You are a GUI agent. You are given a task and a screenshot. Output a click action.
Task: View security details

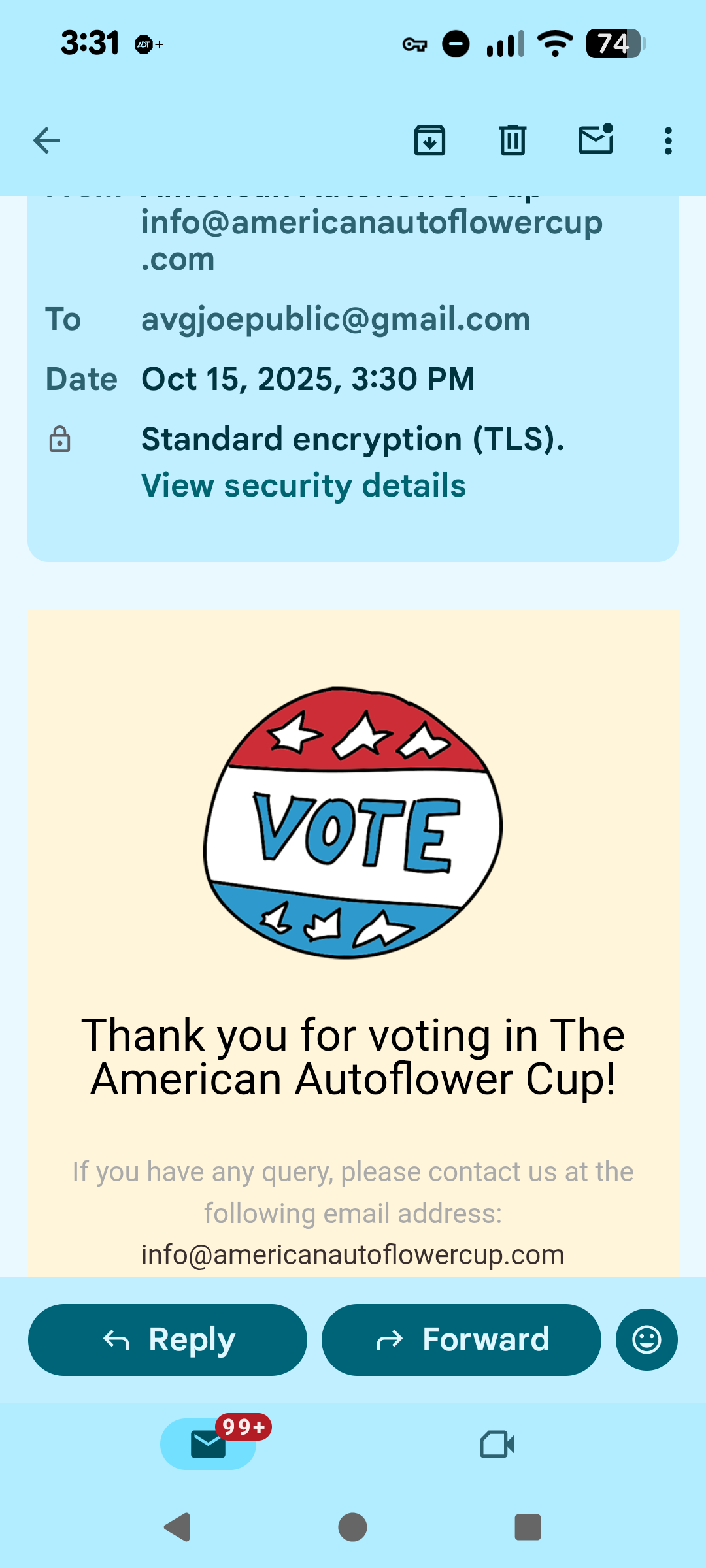tap(303, 485)
